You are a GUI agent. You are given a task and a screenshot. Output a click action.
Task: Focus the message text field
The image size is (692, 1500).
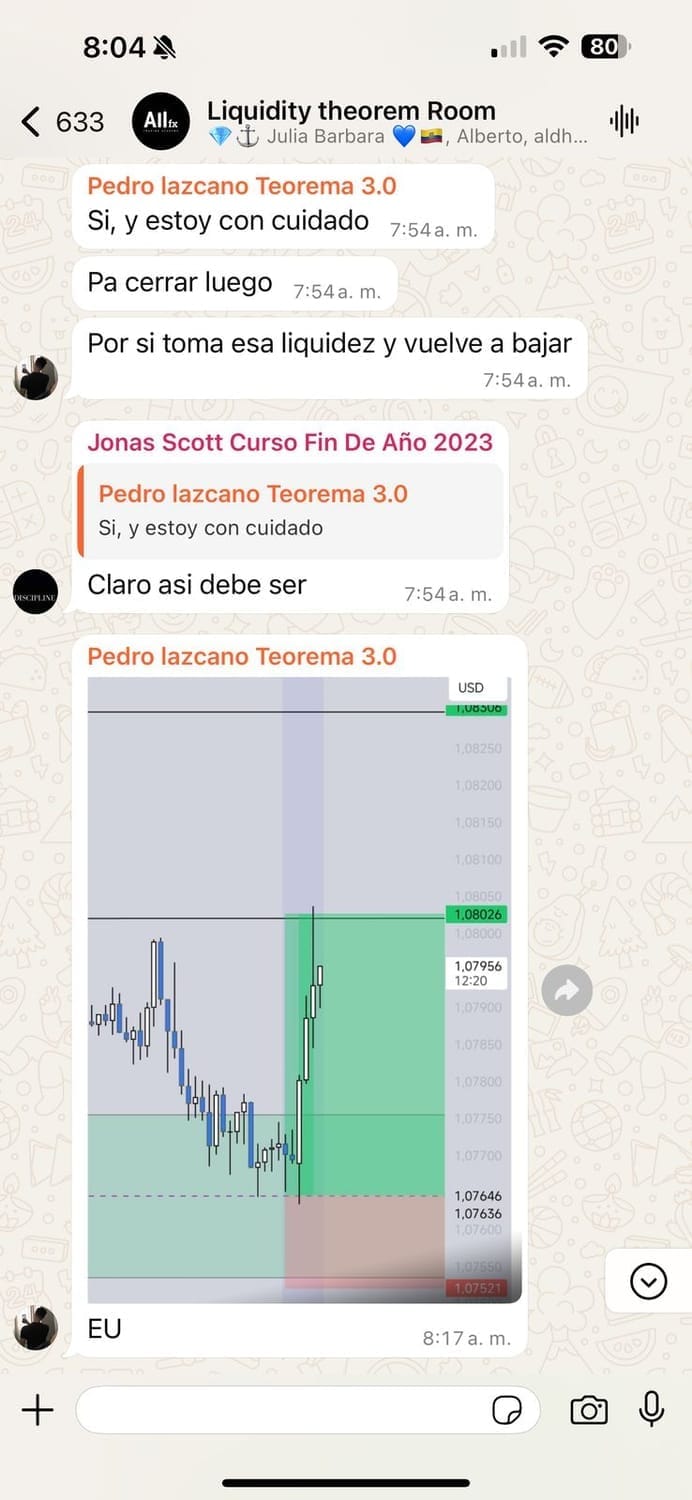pyautogui.click(x=280, y=1410)
